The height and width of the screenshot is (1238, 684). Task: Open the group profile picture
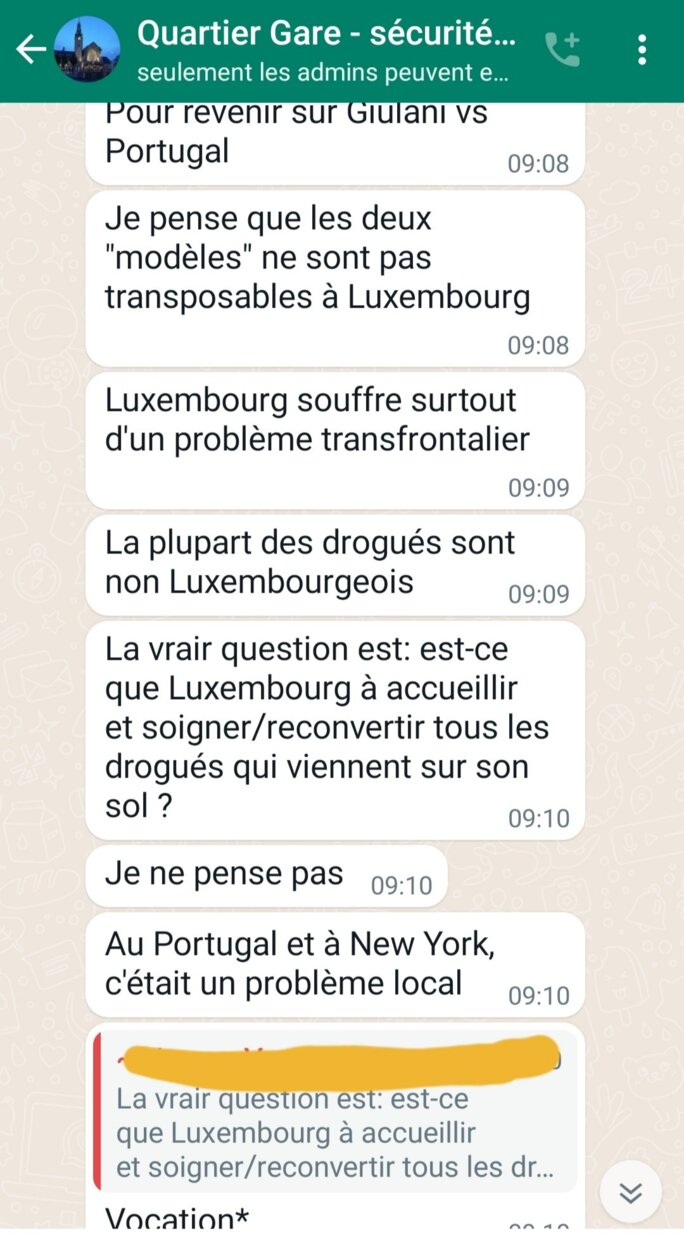85,50
